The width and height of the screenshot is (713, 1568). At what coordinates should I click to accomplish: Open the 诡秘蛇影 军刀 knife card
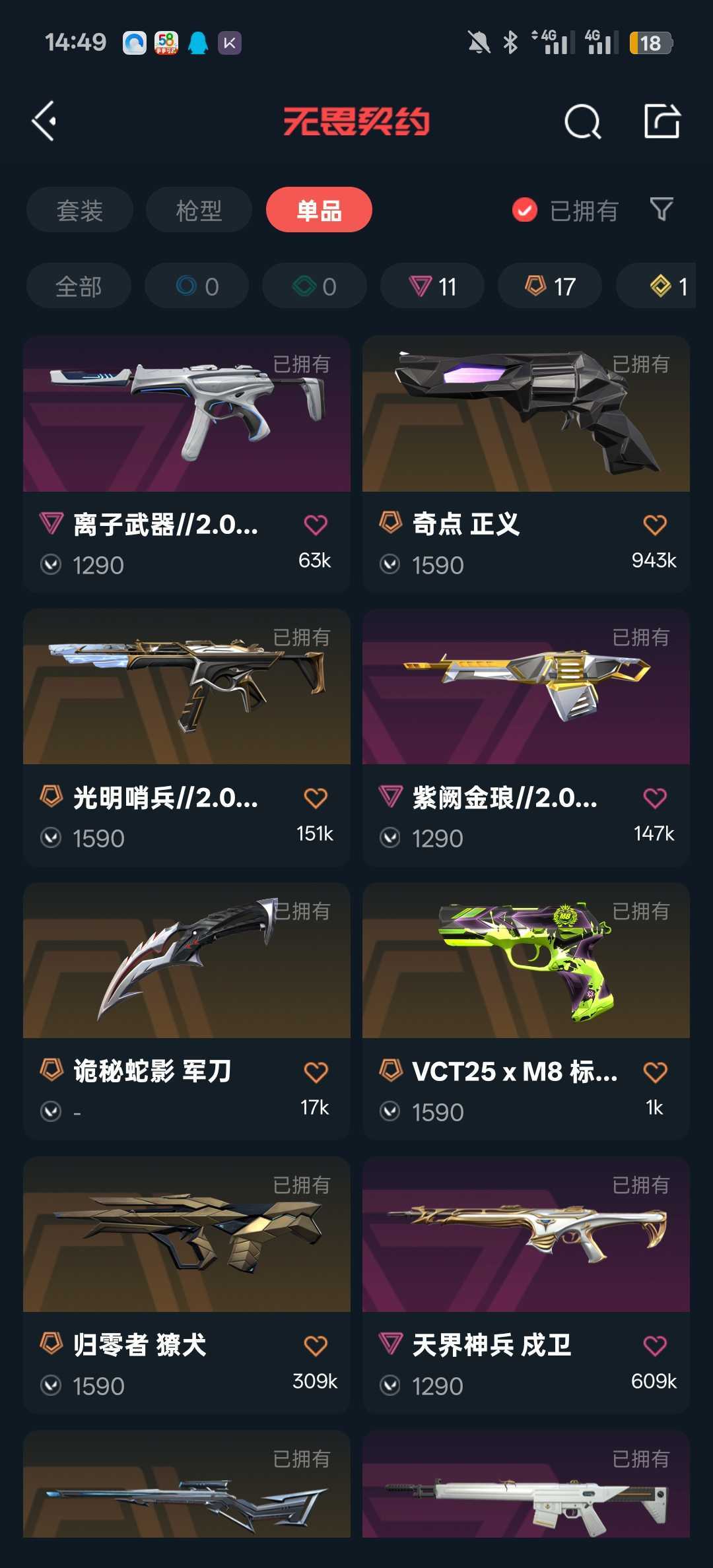[187, 1011]
